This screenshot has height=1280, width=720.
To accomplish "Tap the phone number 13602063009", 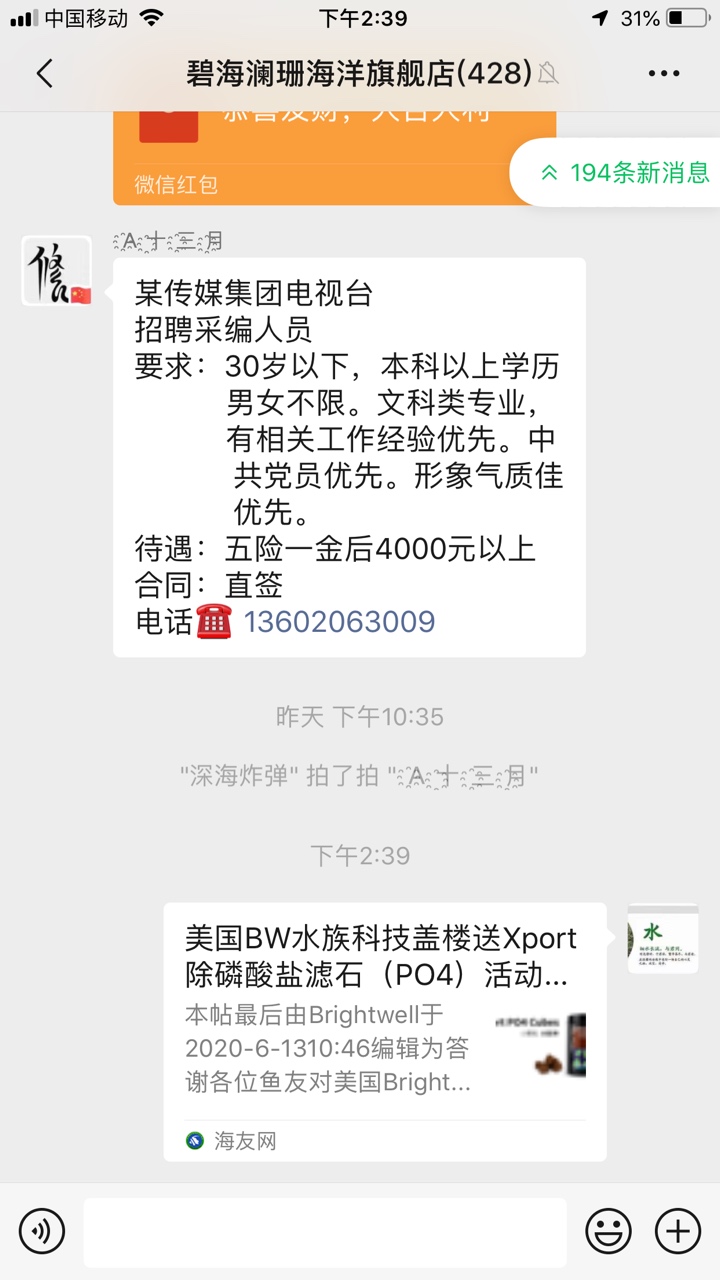I will [x=339, y=622].
